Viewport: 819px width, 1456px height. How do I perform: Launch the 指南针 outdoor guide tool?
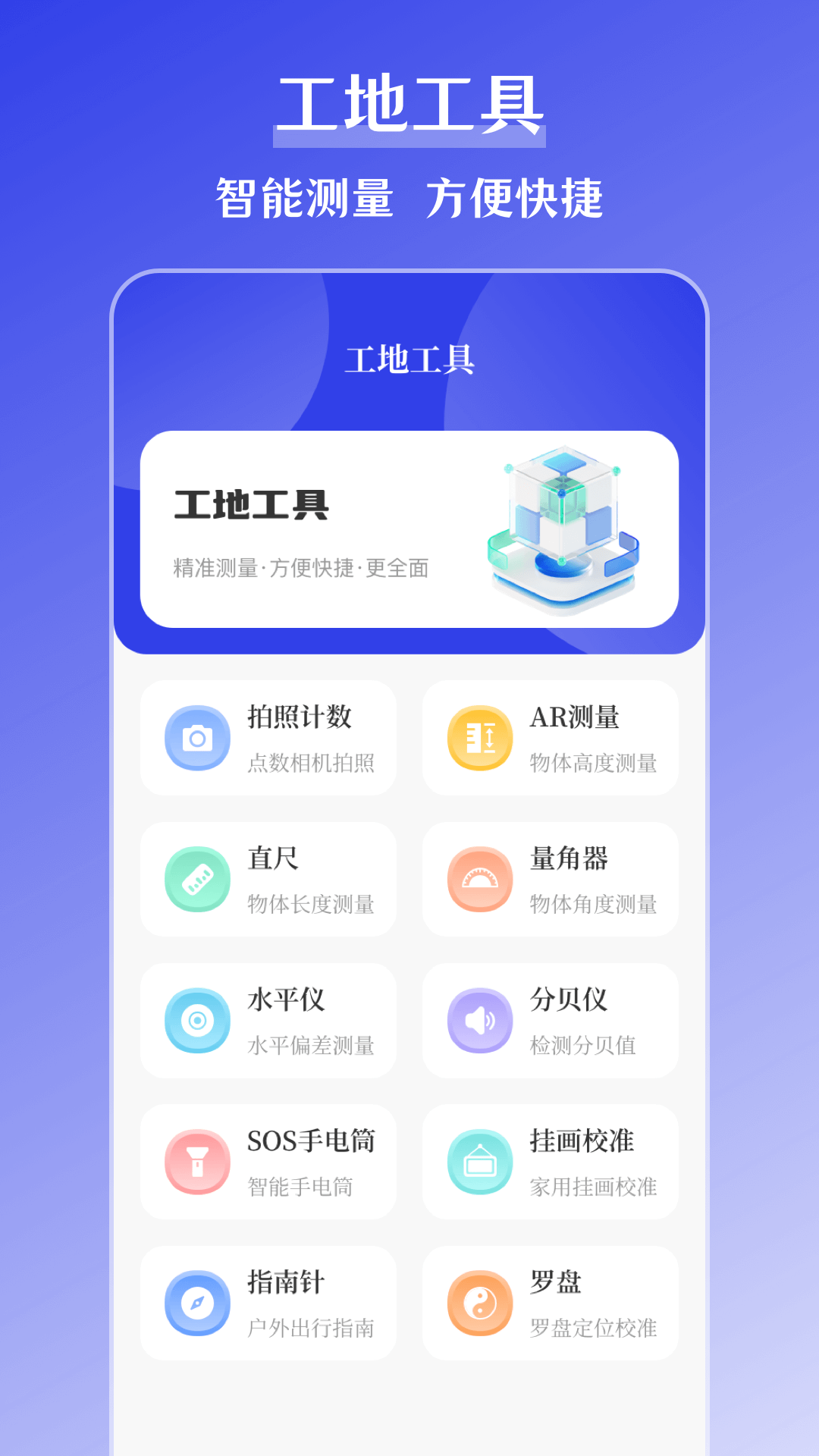(268, 1304)
